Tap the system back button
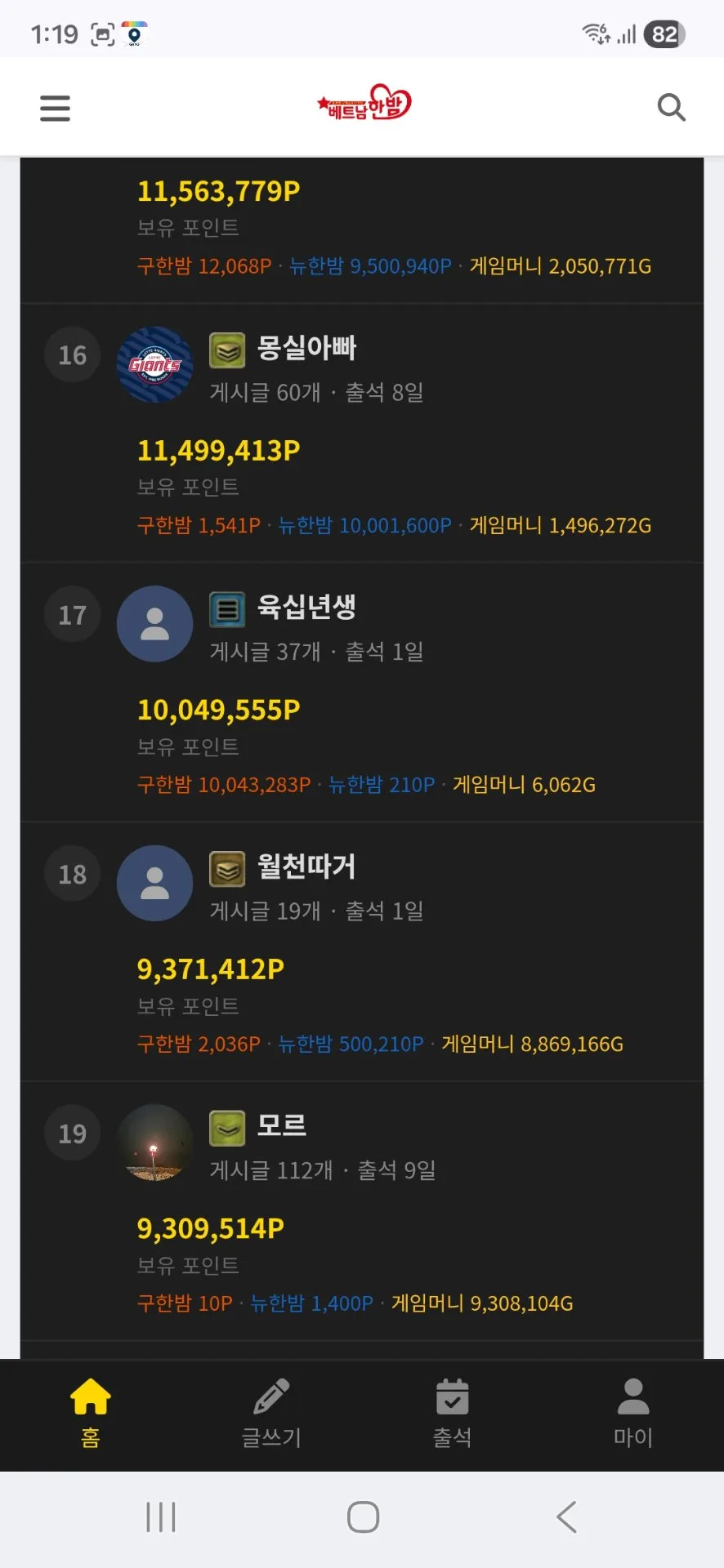The width and height of the screenshot is (724, 1568). coord(566,1517)
